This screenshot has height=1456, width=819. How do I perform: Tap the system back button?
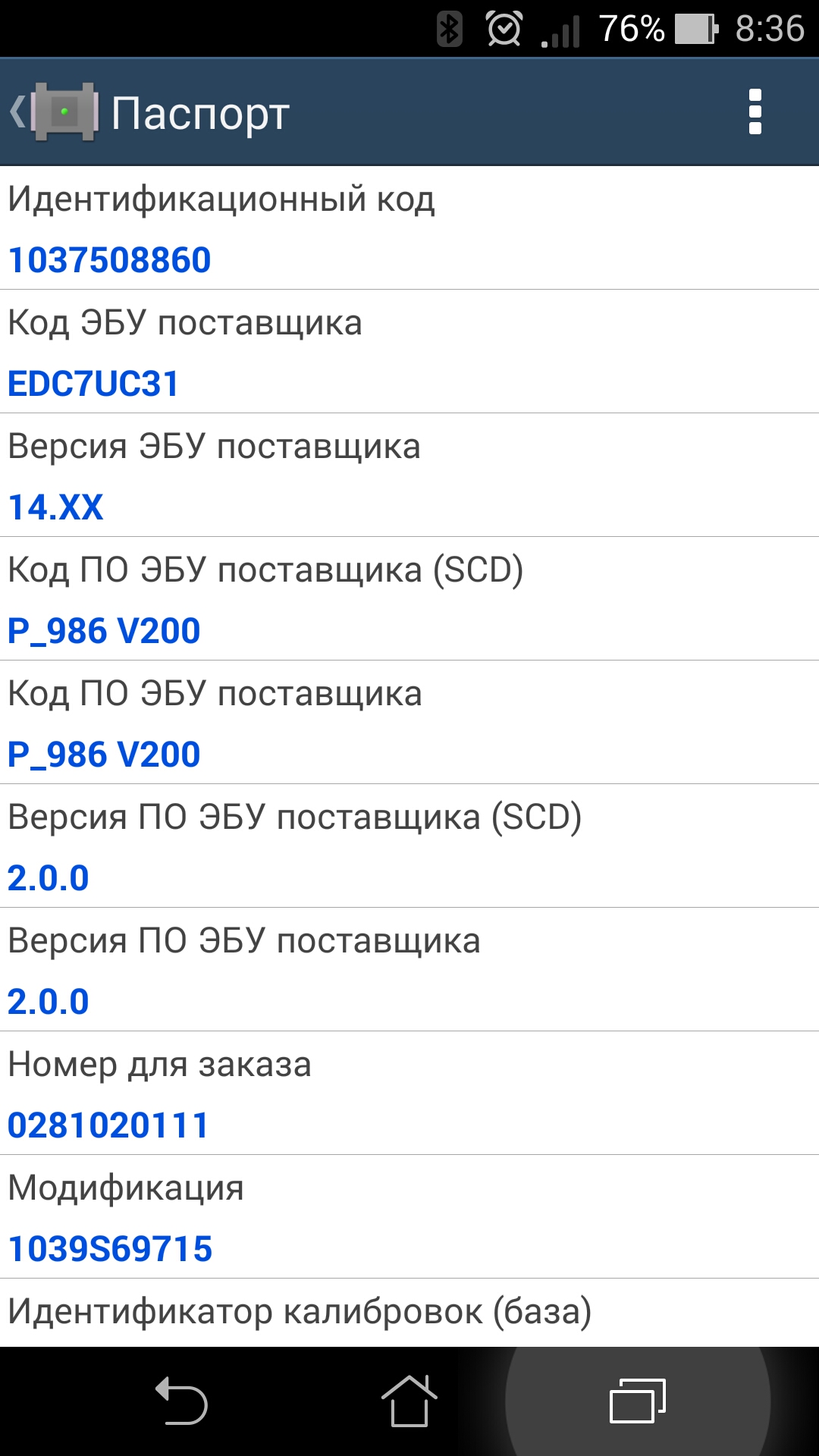pos(182,1401)
